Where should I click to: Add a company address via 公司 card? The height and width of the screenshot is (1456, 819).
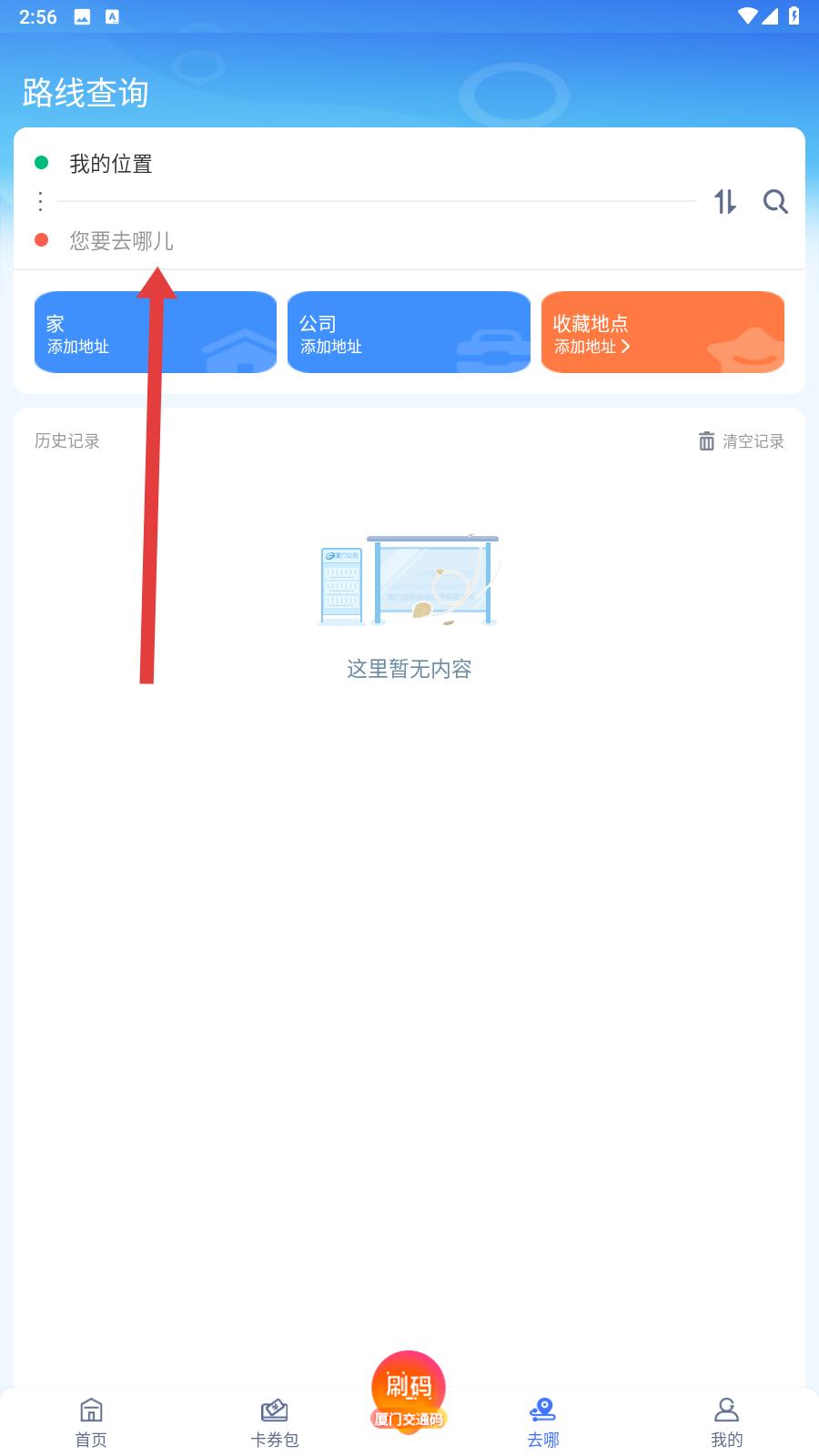pos(409,332)
